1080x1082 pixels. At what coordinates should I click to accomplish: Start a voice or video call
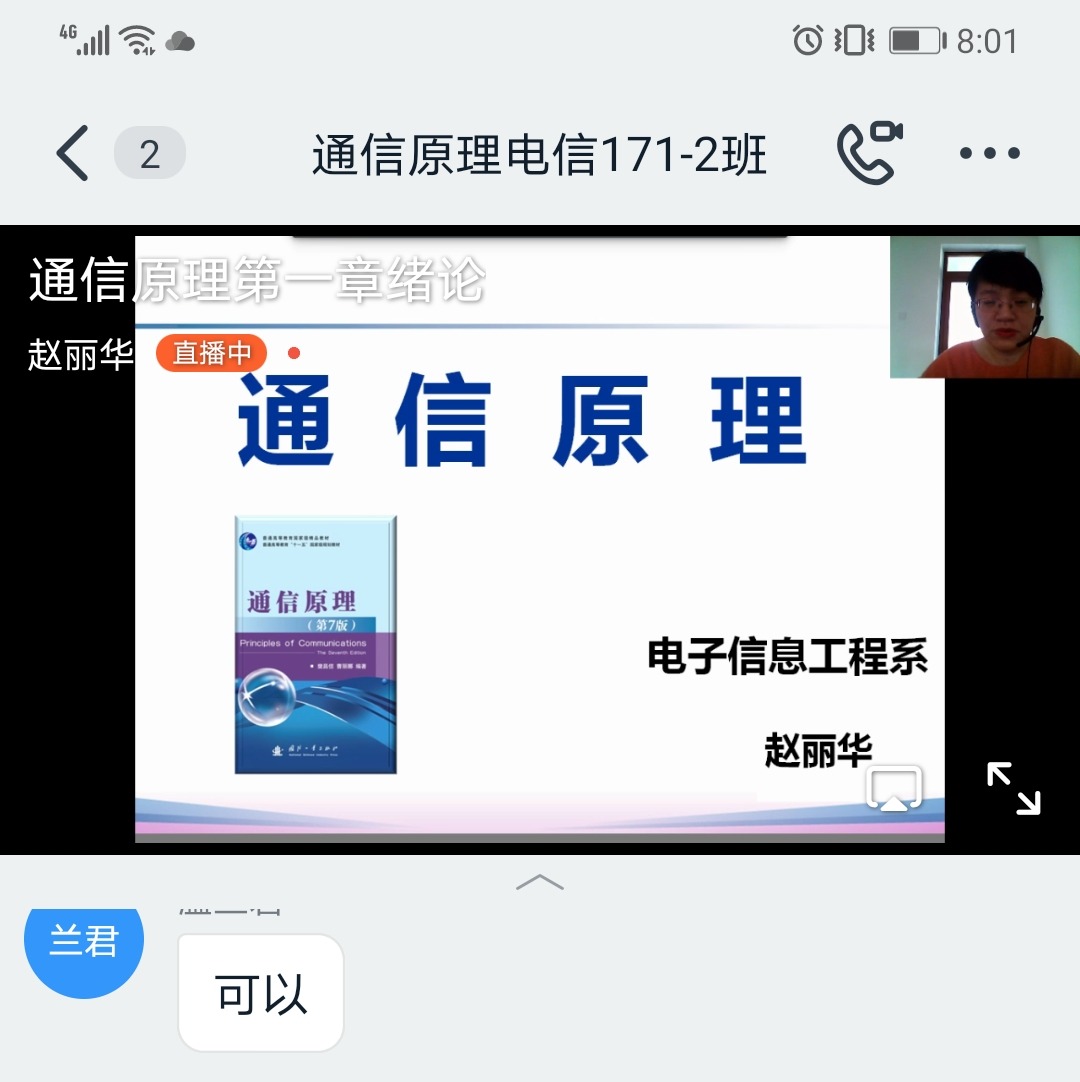868,153
